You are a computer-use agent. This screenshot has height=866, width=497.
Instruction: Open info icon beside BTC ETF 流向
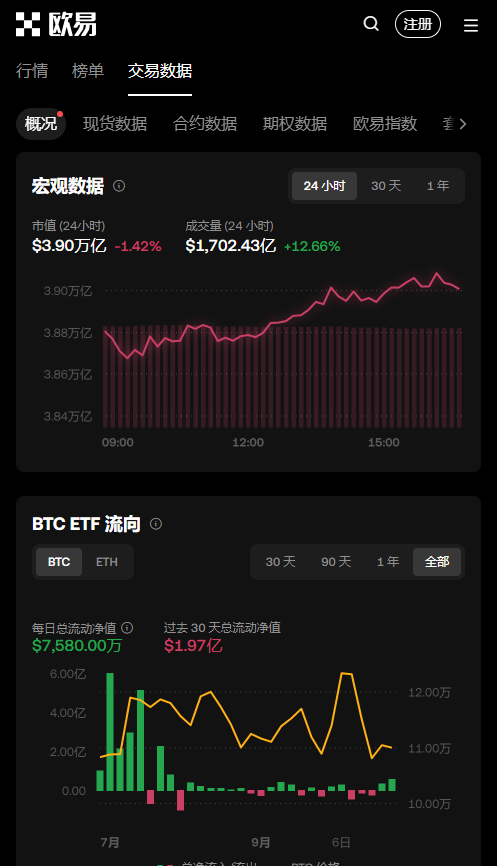coord(156,524)
